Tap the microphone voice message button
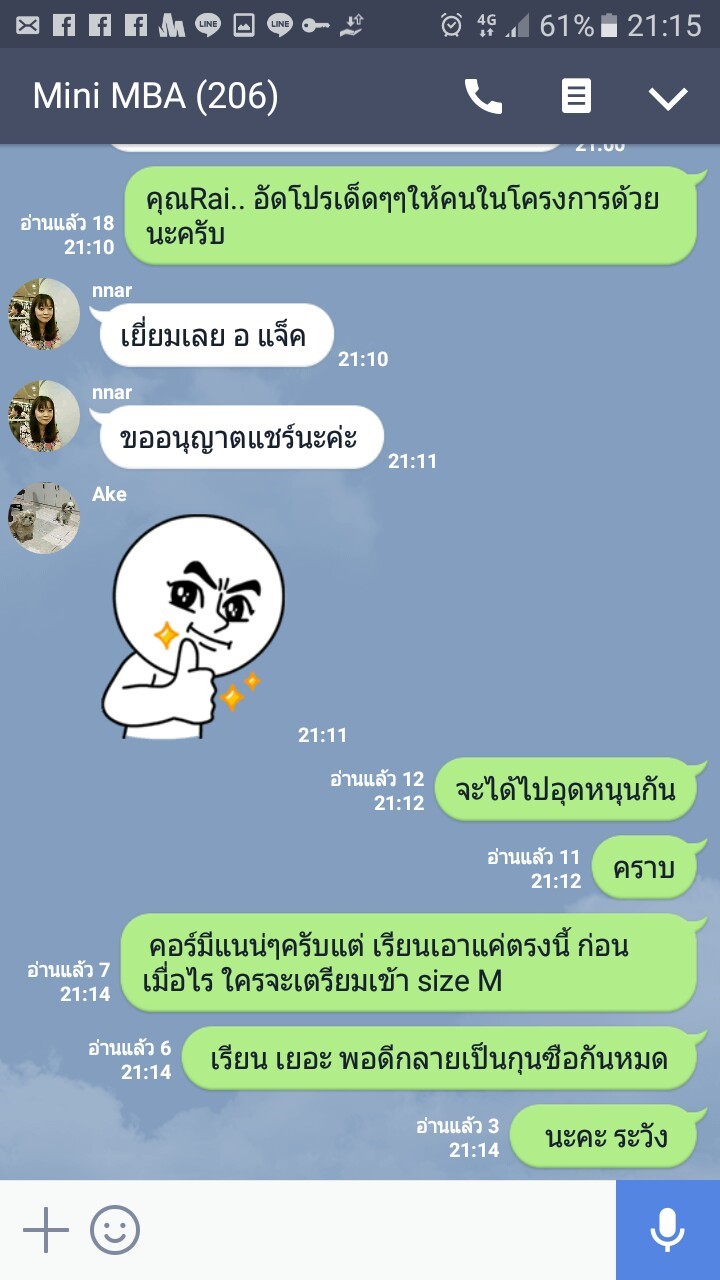This screenshot has width=720, height=1280. (x=667, y=1230)
